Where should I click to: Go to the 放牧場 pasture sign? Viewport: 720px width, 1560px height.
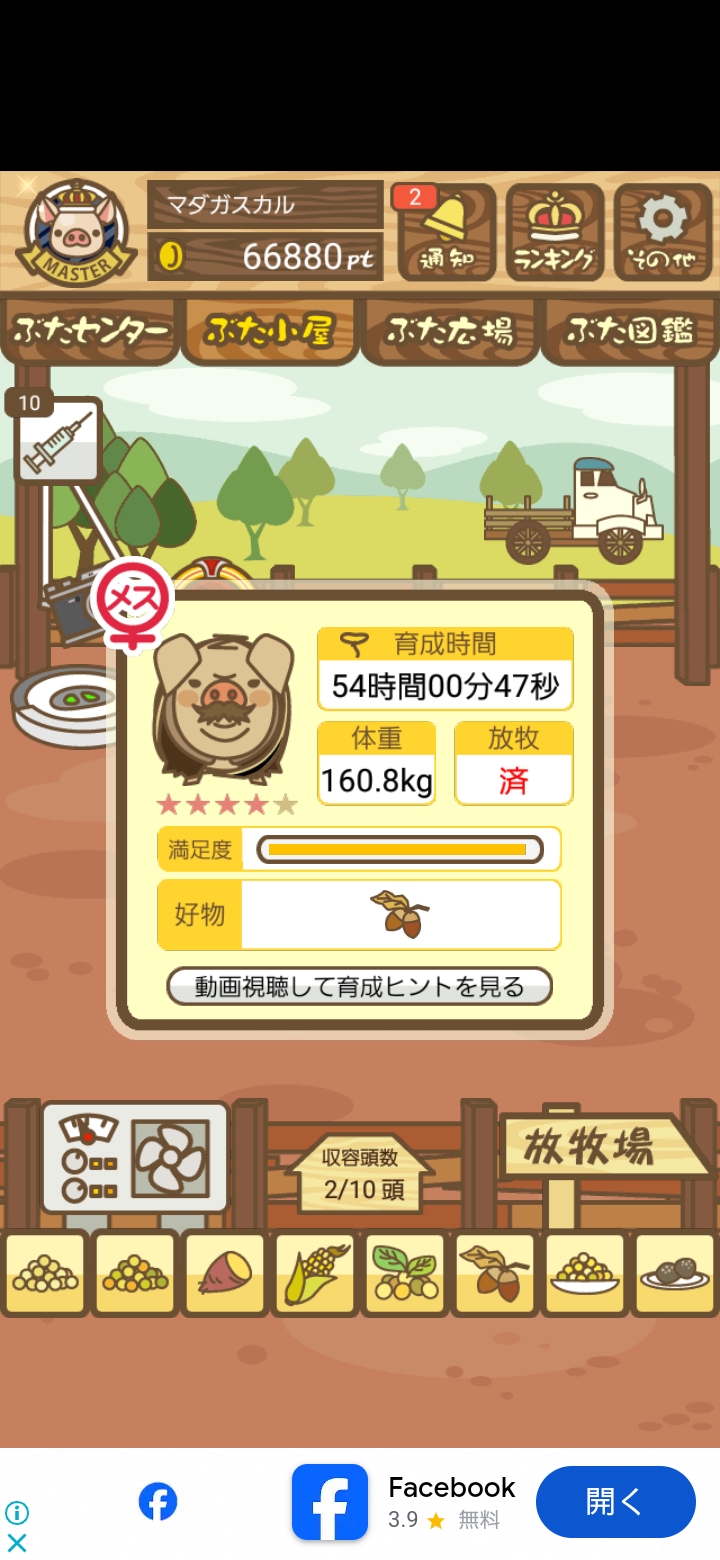click(x=590, y=1147)
